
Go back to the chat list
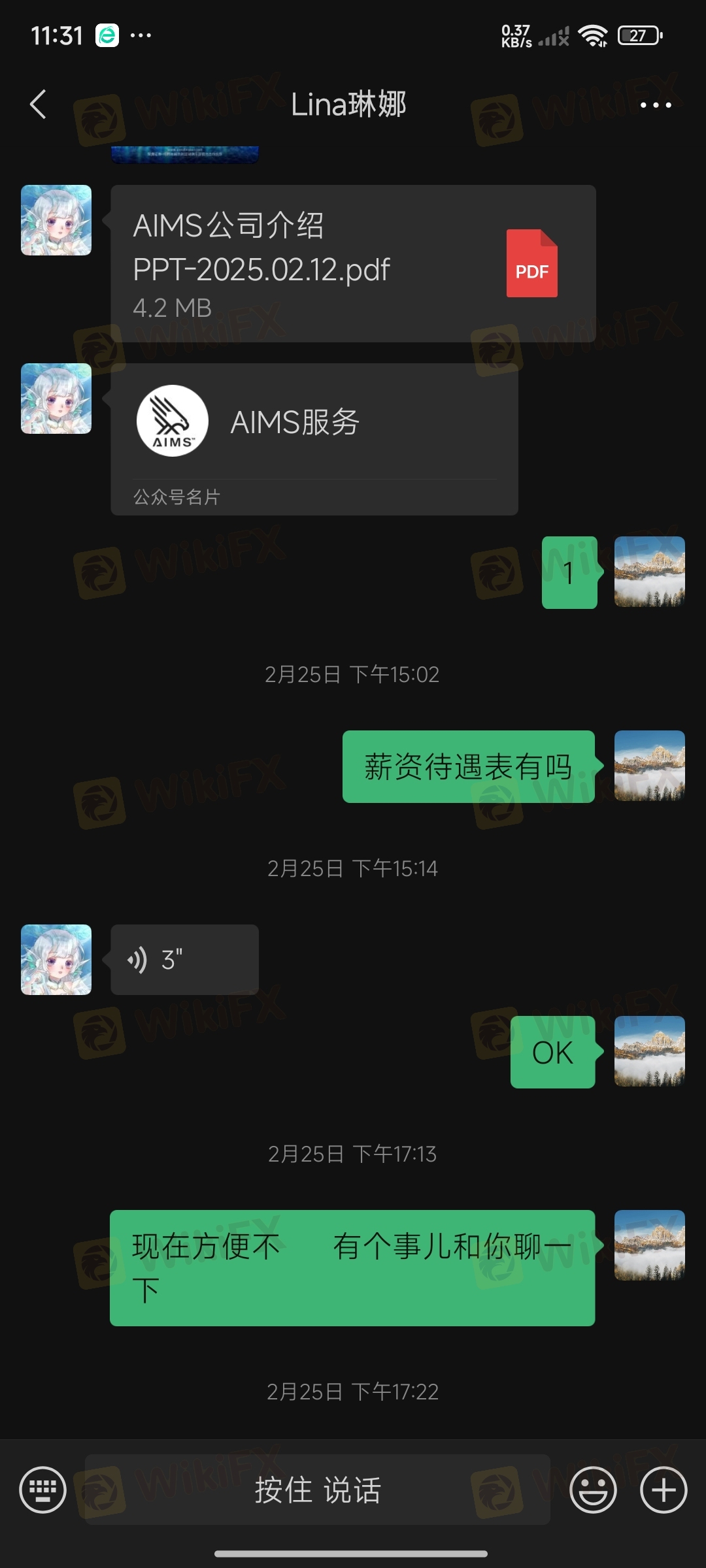click(x=38, y=105)
